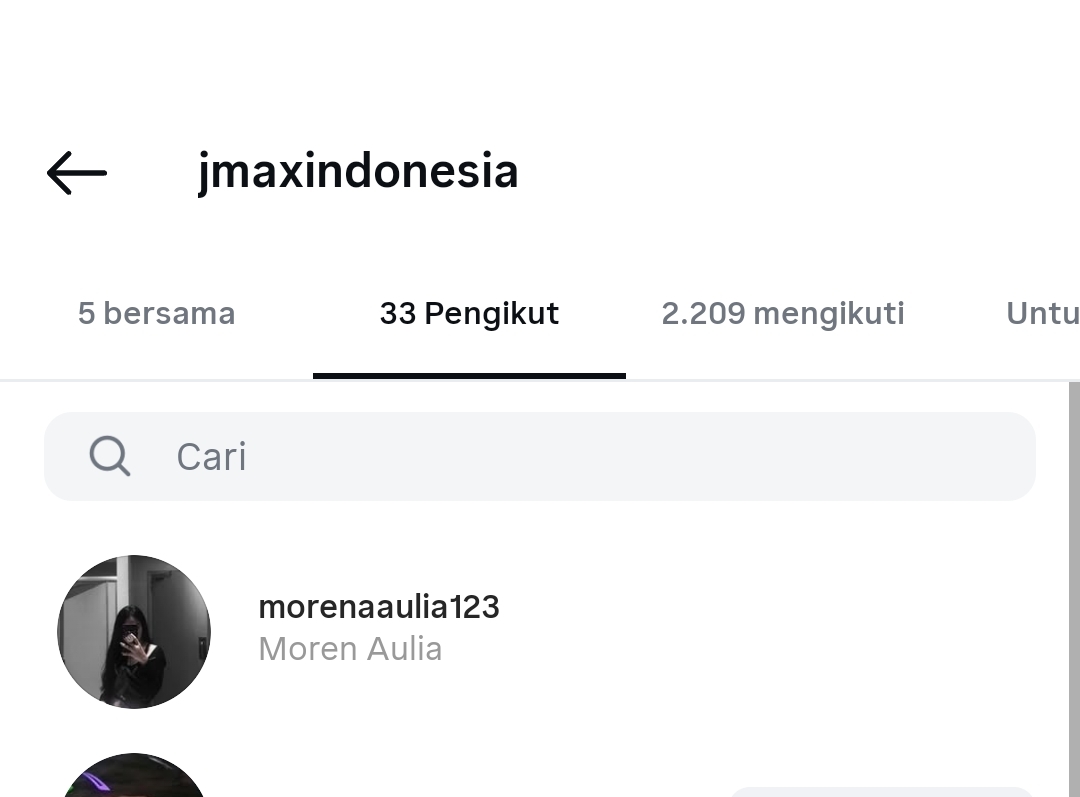Switch to the 5 bersama tab
Screen dimensions: 1080x797
(x=156, y=314)
